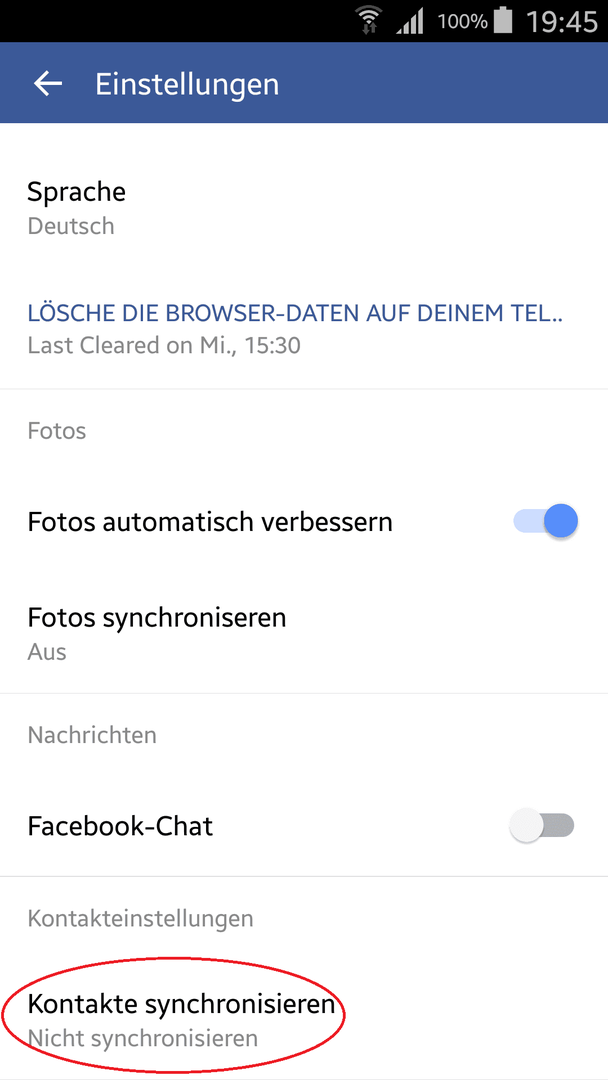608x1080 pixels.
Task: Open the Sprache language setting
Action: coord(304,207)
